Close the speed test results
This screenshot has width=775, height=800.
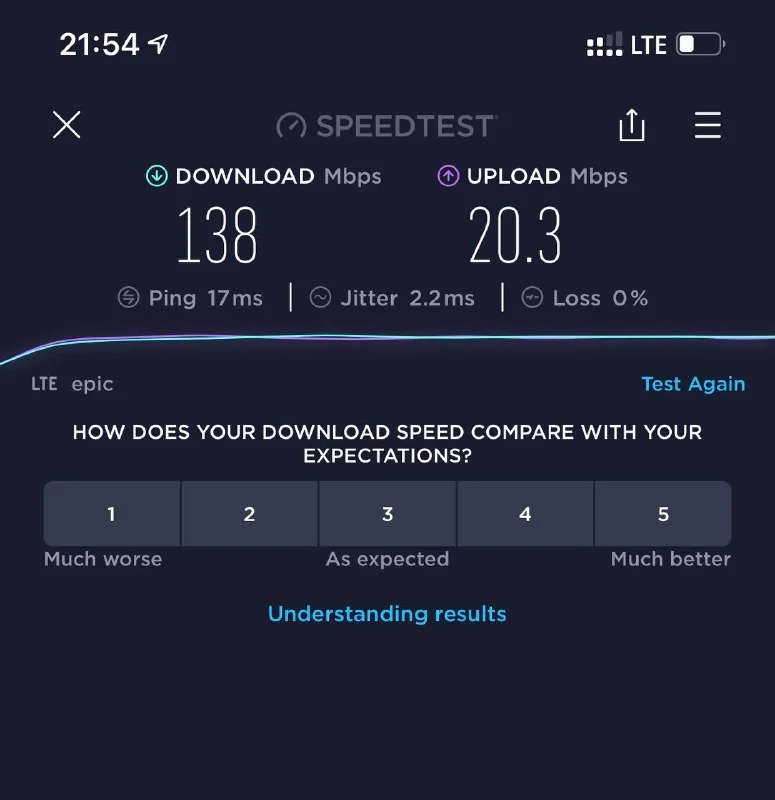pos(67,125)
